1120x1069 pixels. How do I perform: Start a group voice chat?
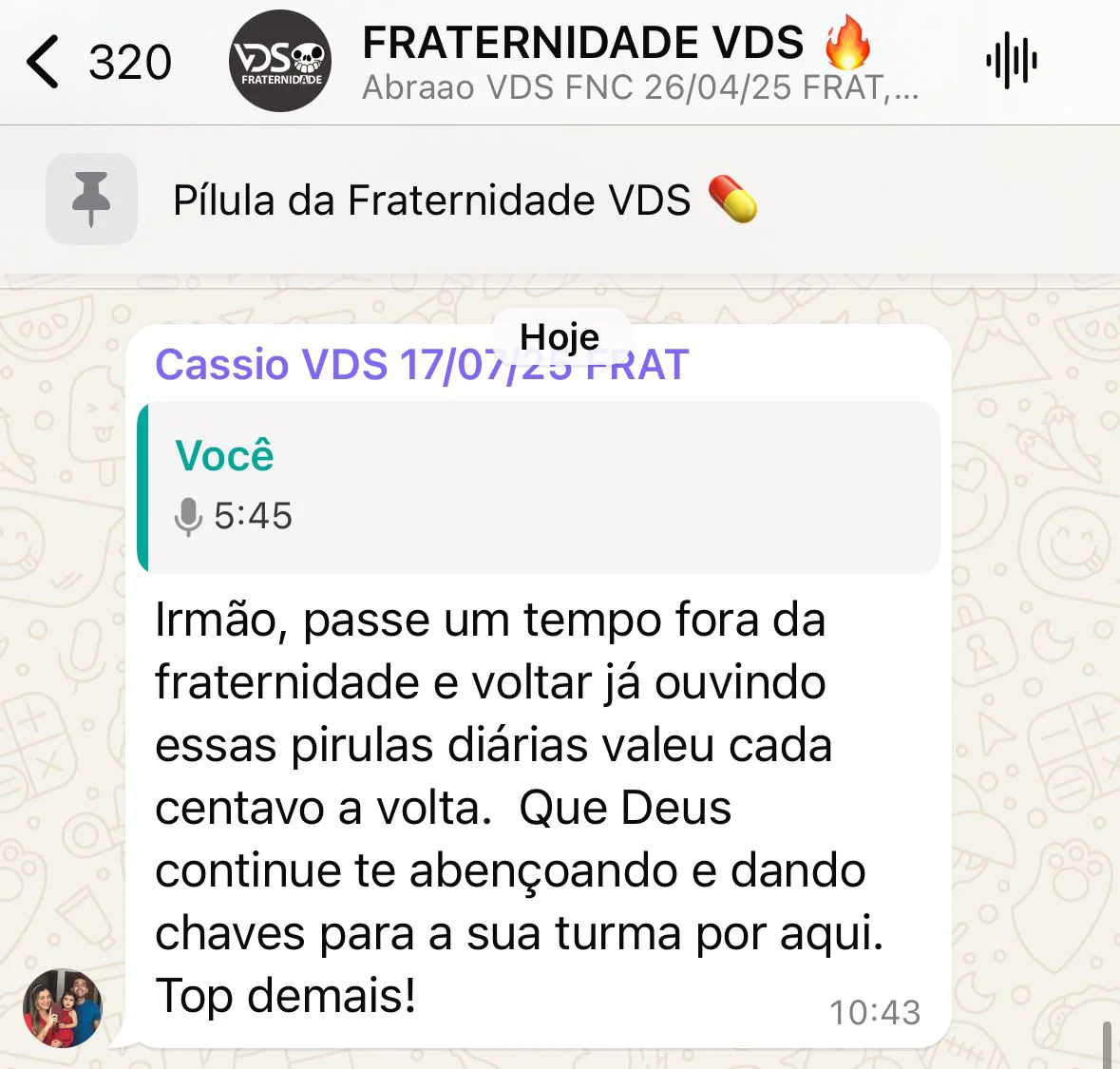[x=1011, y=63]
